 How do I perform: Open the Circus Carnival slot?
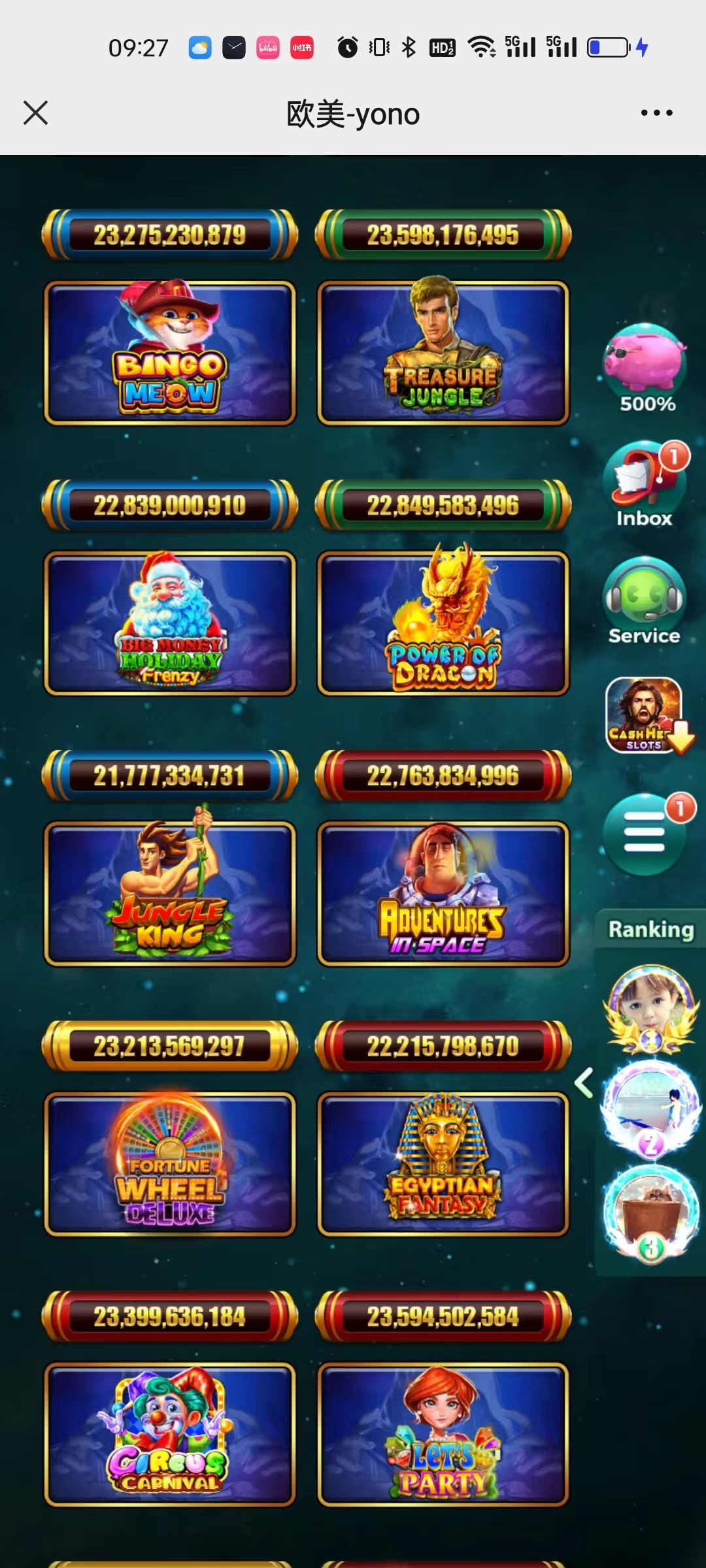170,1435
